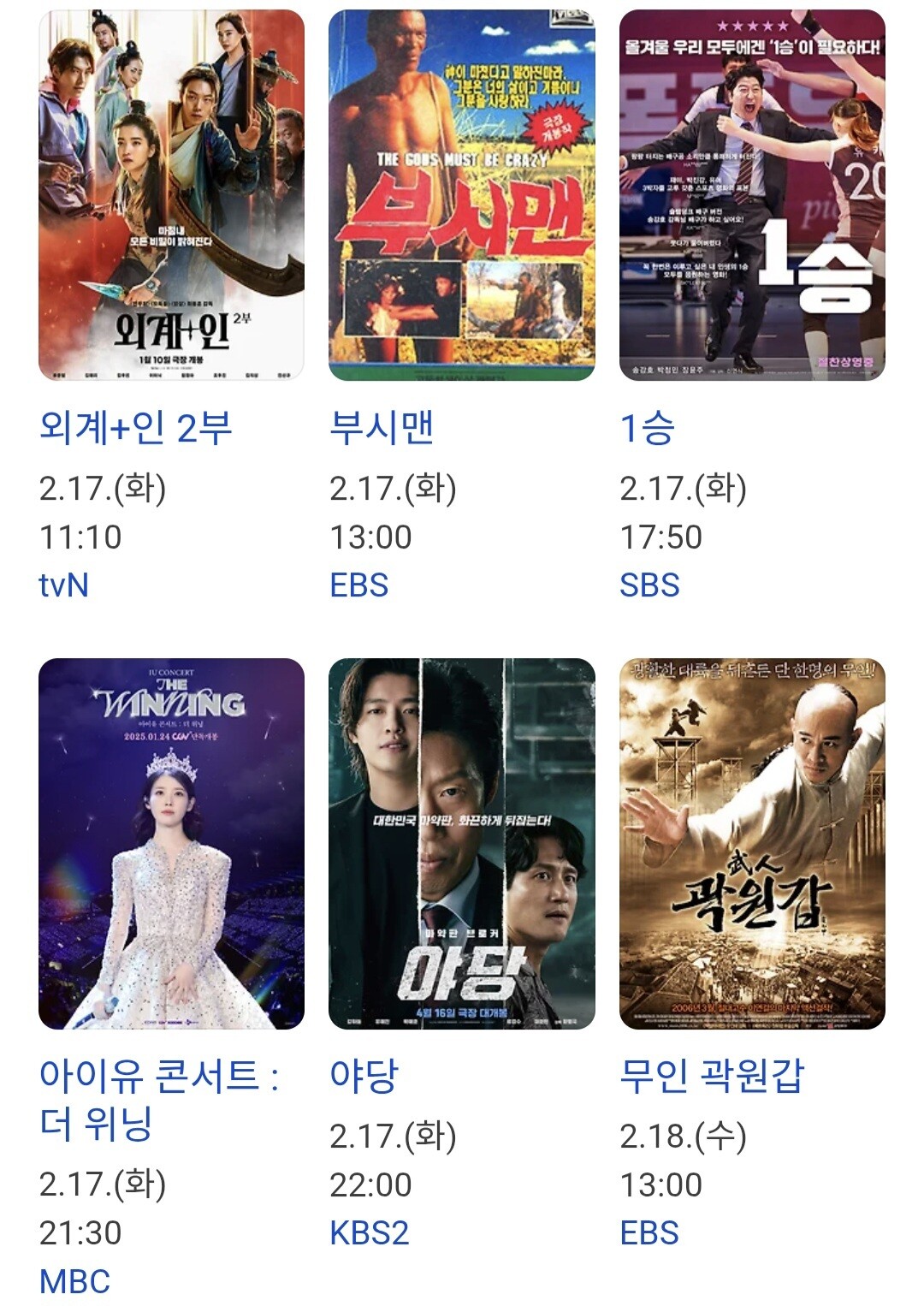The width and height of the screenshot is (924, 1306).
Task: Open the 부시맨 movie poster
Action: point(461,195)
